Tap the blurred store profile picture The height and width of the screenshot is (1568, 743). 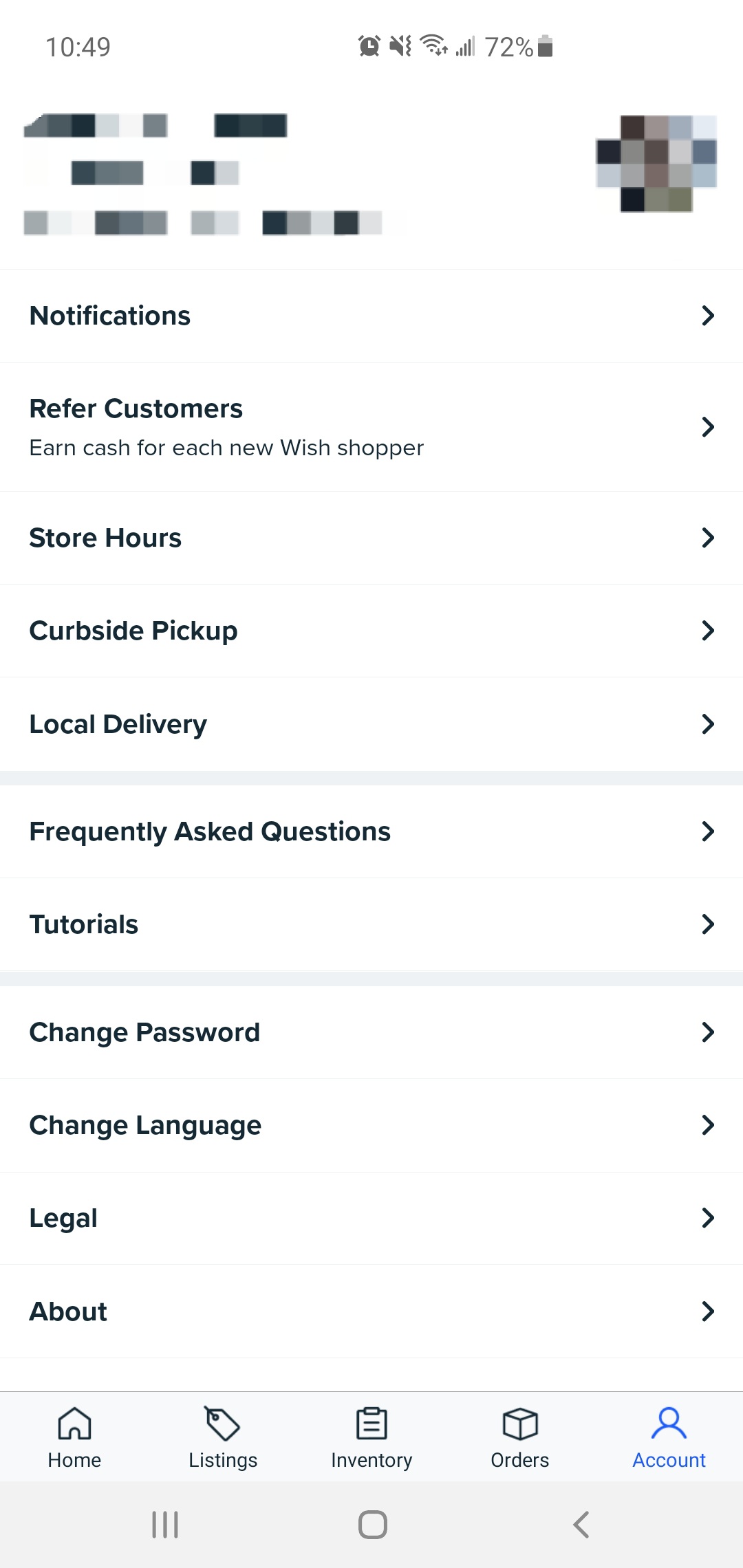pyautogui.click(x=656, y=164)
